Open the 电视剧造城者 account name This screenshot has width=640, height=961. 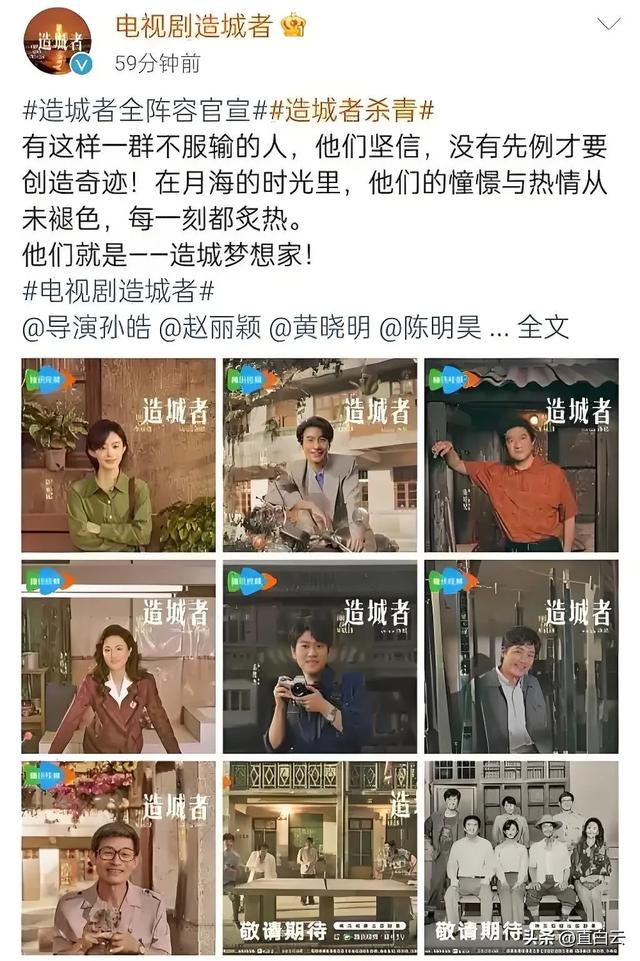pos(193,26)
